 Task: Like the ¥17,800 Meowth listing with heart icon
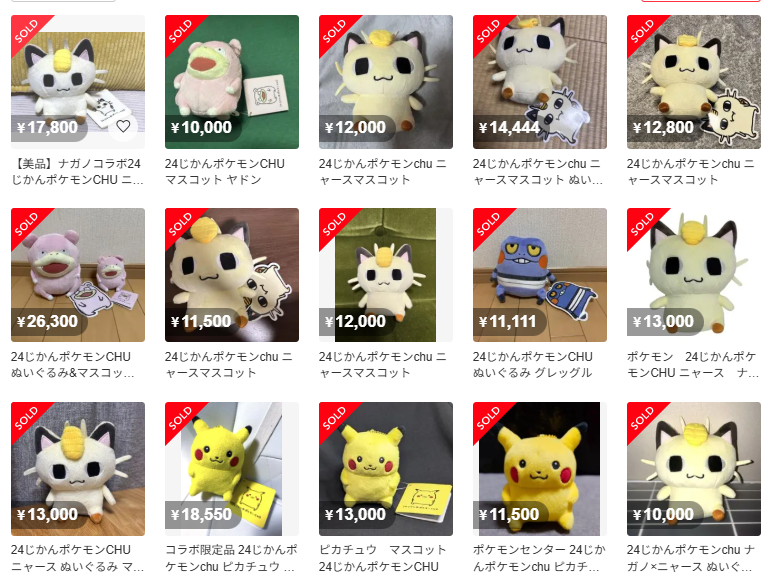(x=124, y=126)
